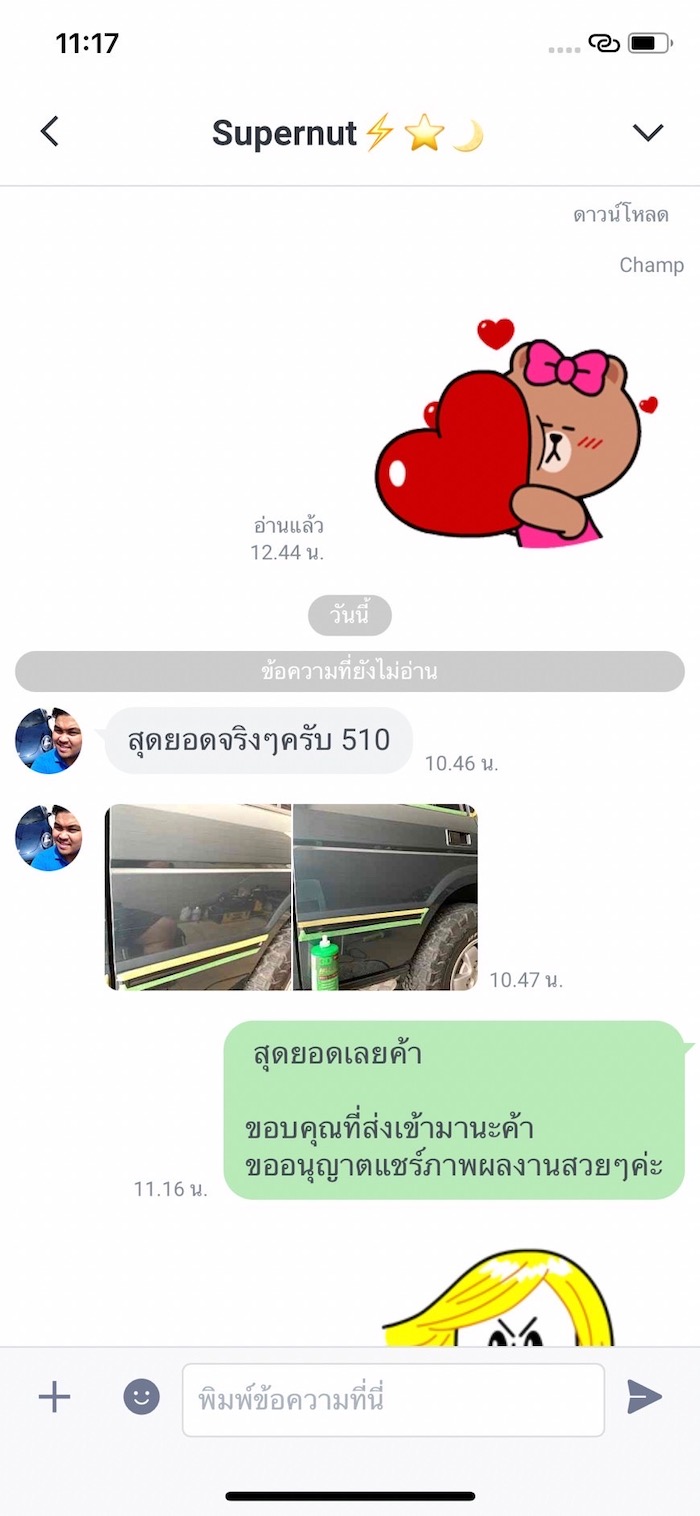Open the first car door photo
Image resolution: width=700 pixels, height=1516 pixels.
coord(198,897)
